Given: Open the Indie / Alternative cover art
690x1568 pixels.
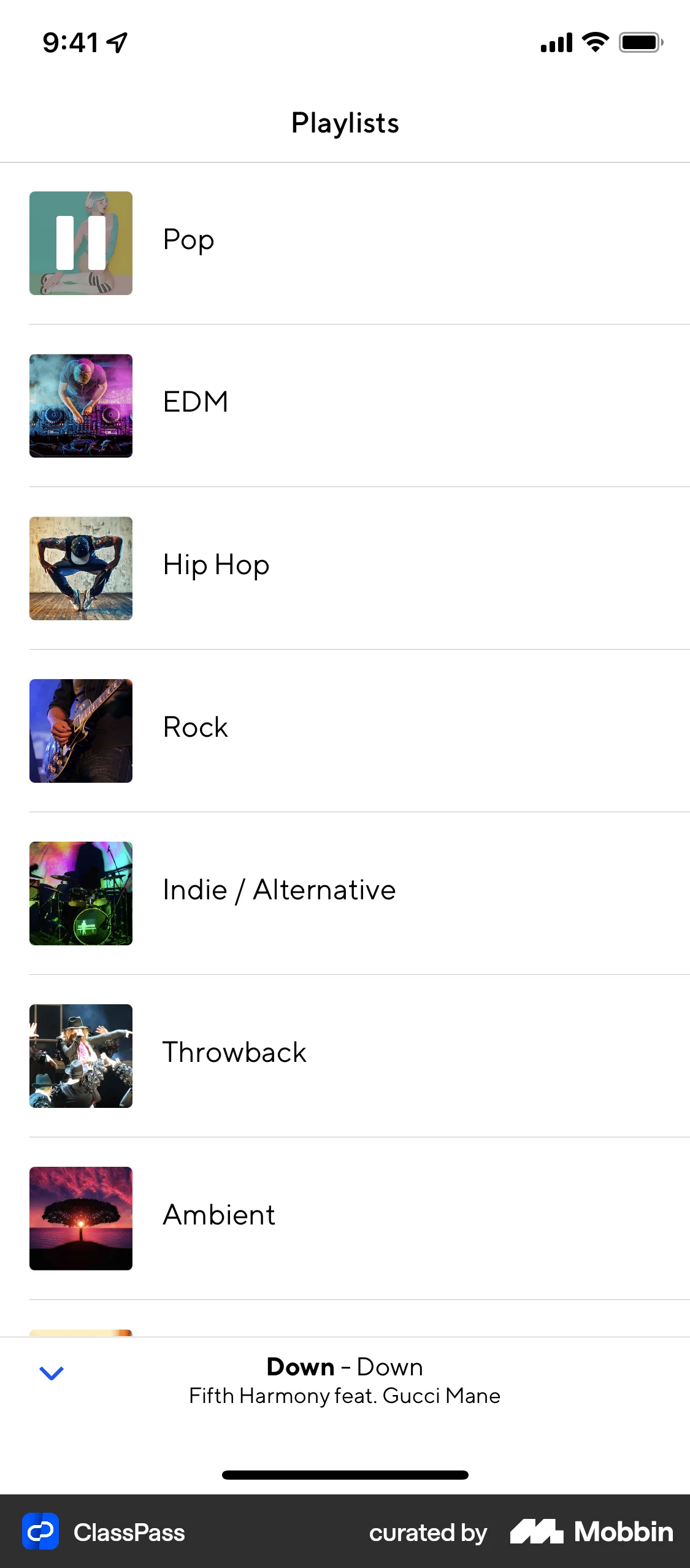Looking at the screenshot, I should pos(80,893).
